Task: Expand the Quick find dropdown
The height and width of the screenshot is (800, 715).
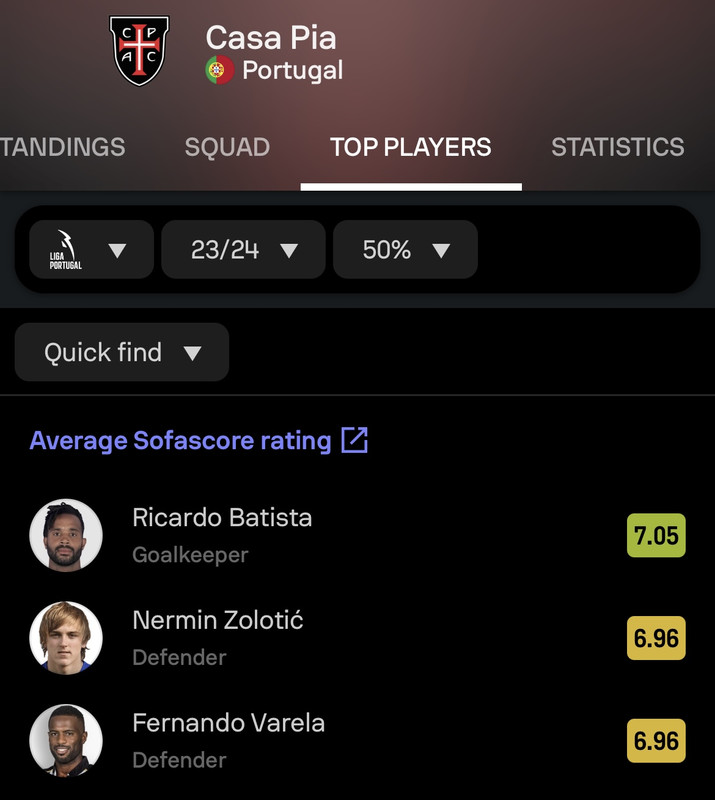Action: [x=122, y=352]
